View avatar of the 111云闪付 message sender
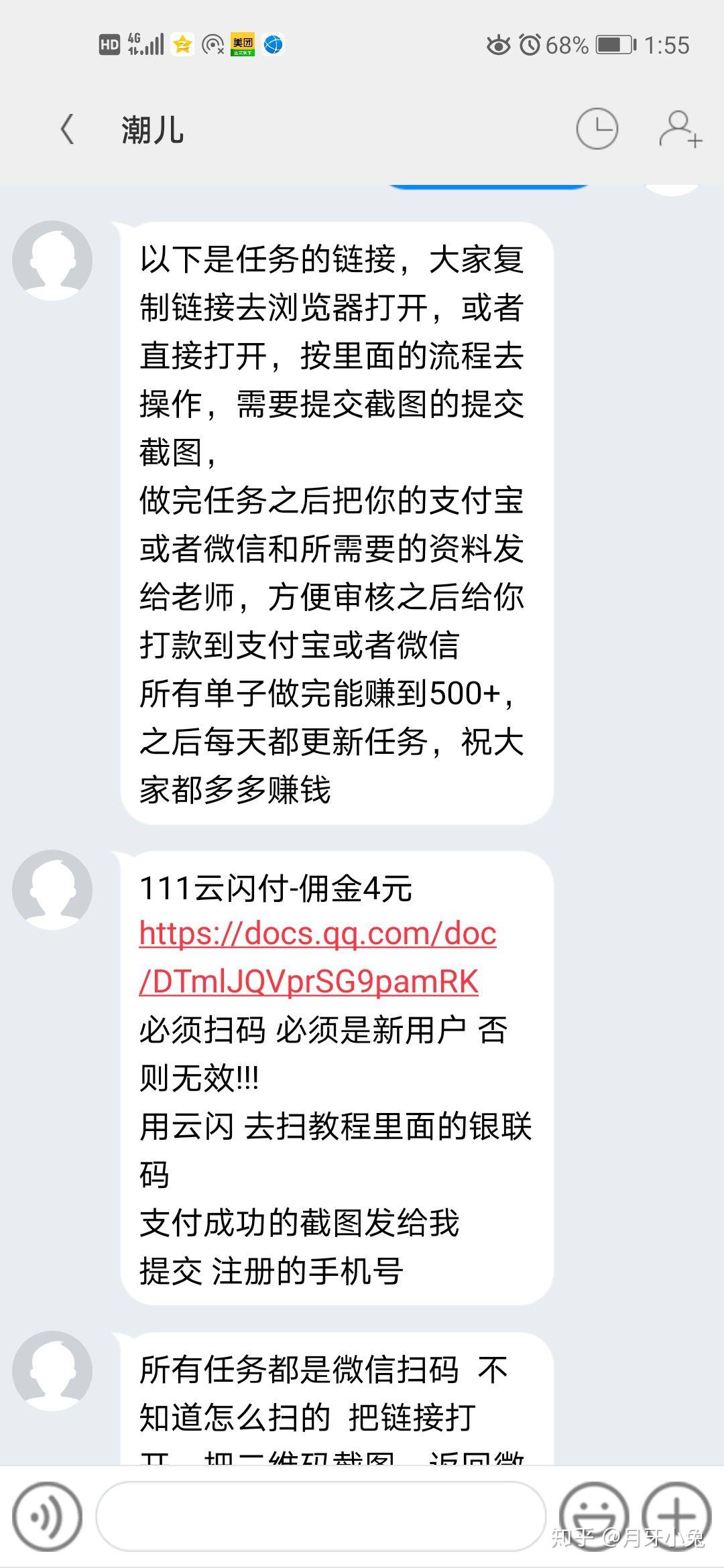The height and width of the screenshot is (1568, 724). click(52, 890)
